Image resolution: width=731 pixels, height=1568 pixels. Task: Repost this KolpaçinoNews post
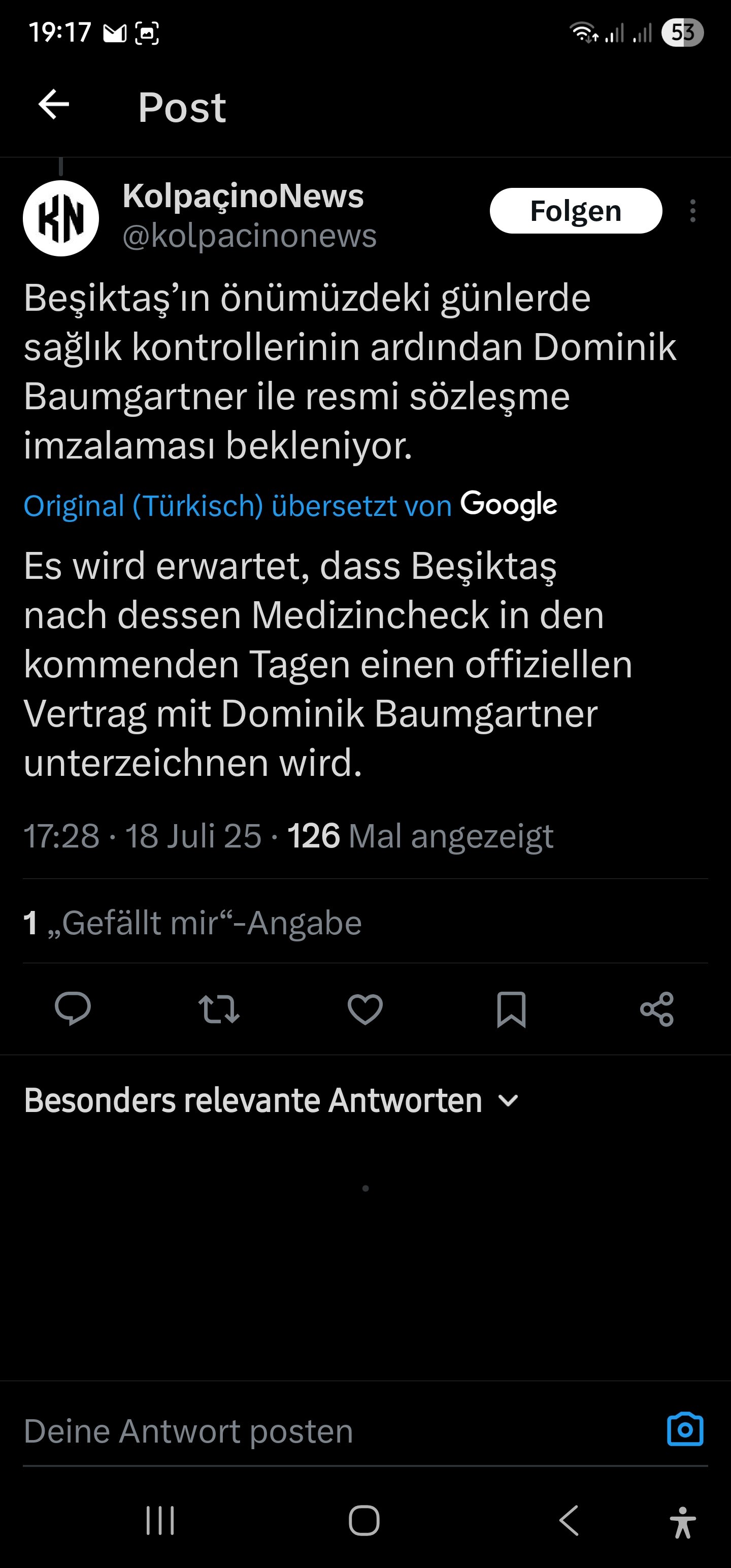[x=219, y=1008]
